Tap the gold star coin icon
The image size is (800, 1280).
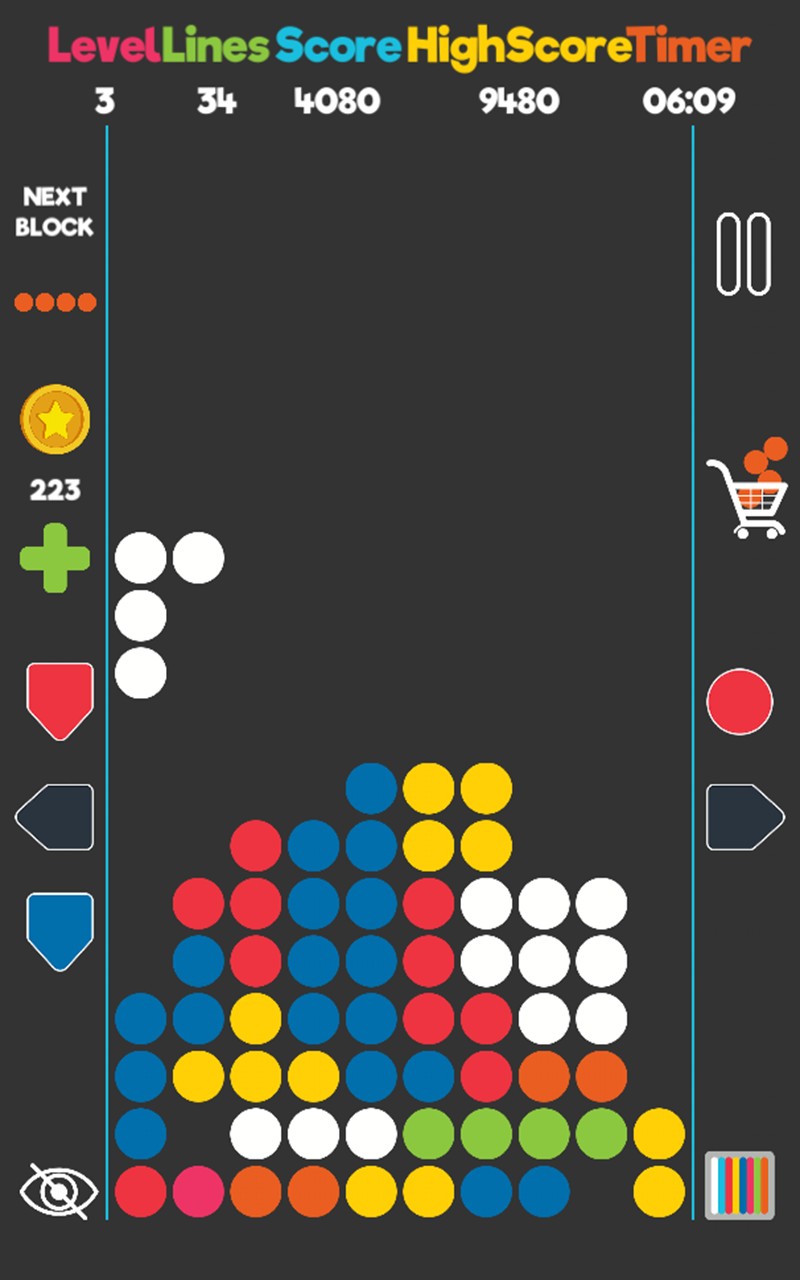(x=55, y=420)
